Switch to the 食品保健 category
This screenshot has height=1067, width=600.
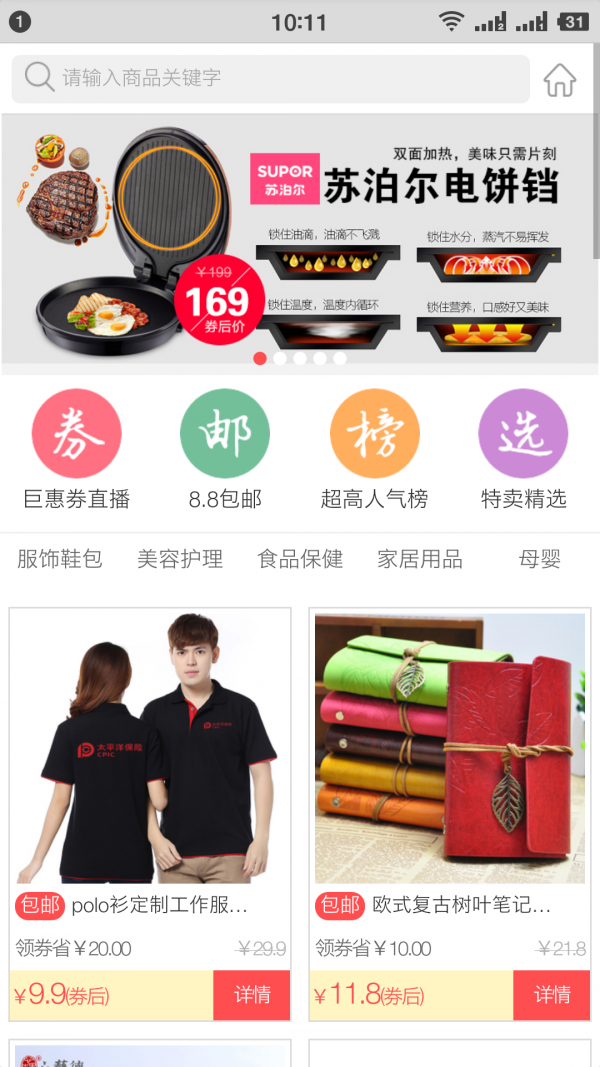click(300, 559)
